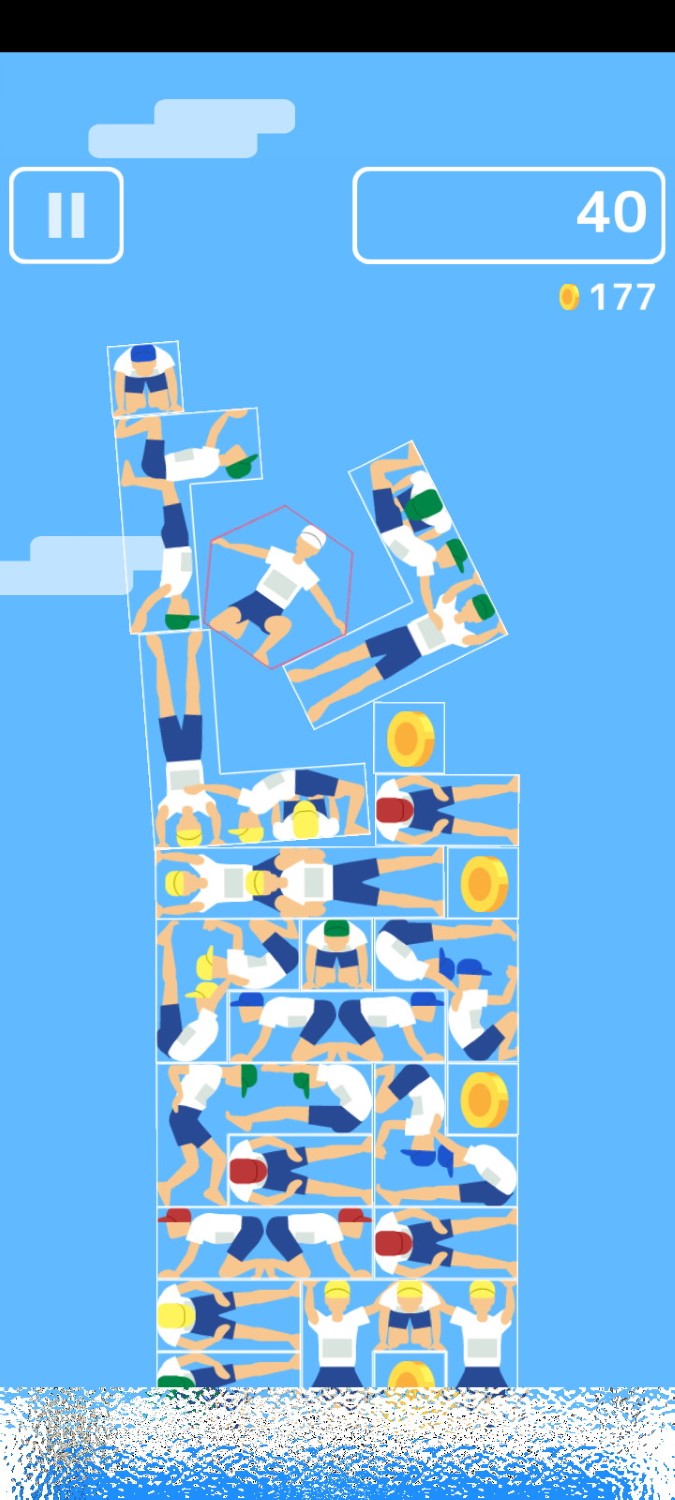This screenshot has height=1500, width=675.
Task: Pause the game
Action: click(66, 215)
